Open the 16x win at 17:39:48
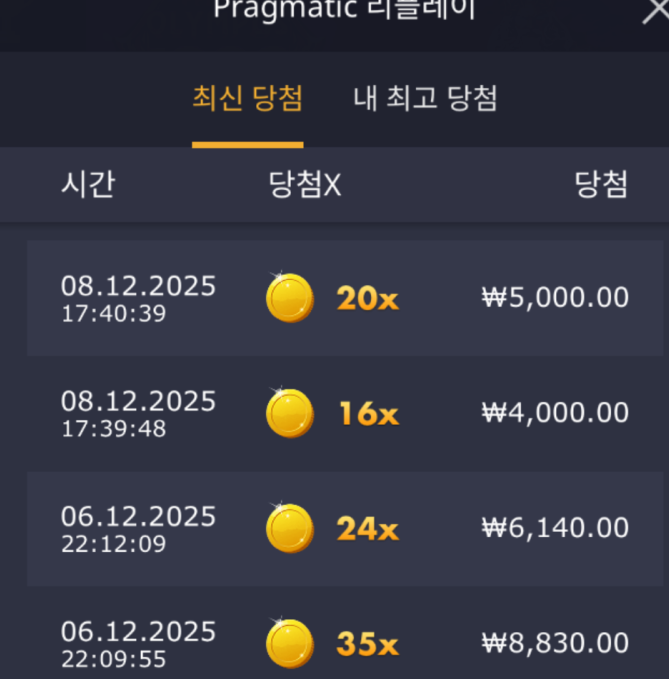The width and height of the screenshot is (669, 679). click(x=345, y=413)
